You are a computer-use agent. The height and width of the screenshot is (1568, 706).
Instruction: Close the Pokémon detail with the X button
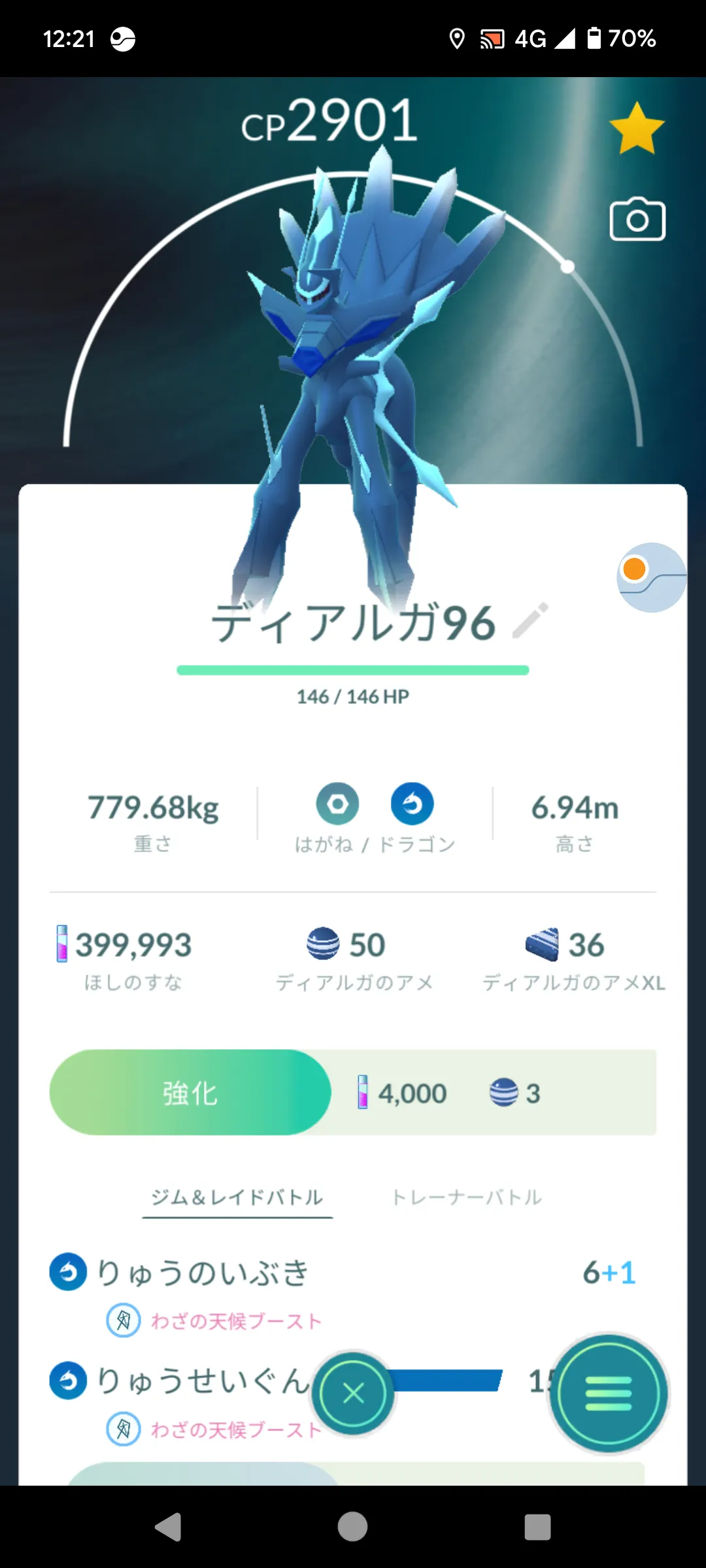(x=353, y=1394)
